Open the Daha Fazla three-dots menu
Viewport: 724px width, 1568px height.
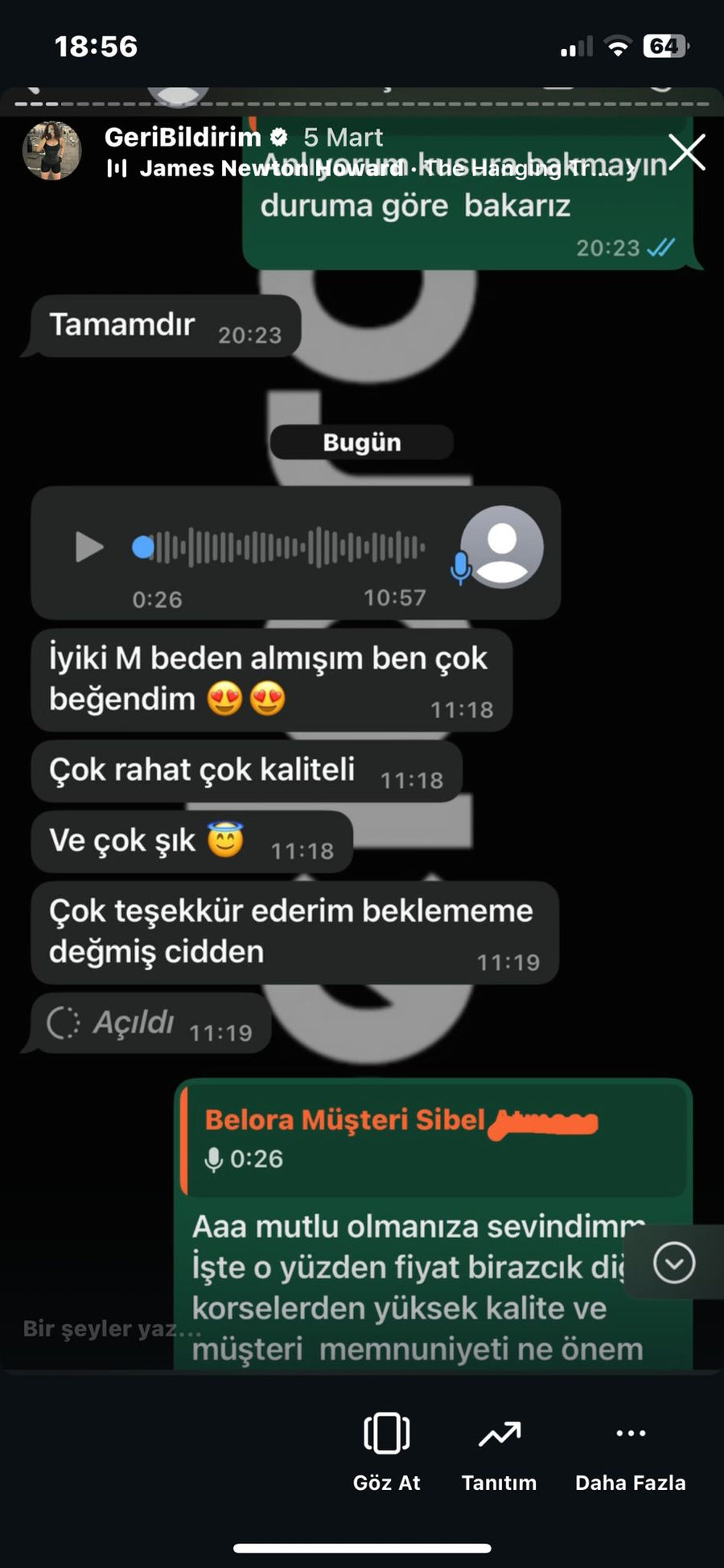click(630, 1434)
